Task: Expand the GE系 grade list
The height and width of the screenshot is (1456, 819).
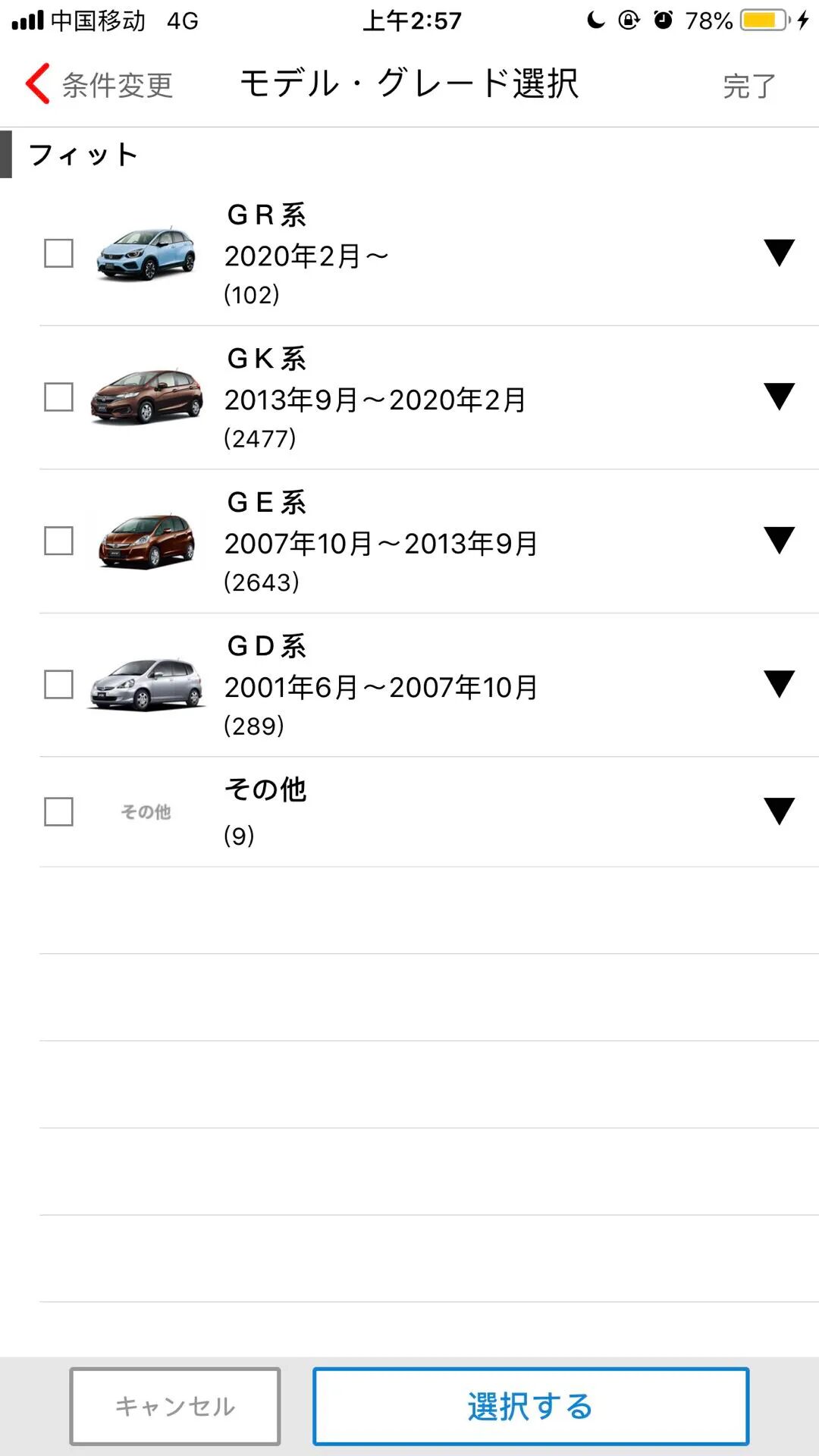Action: 779,540
